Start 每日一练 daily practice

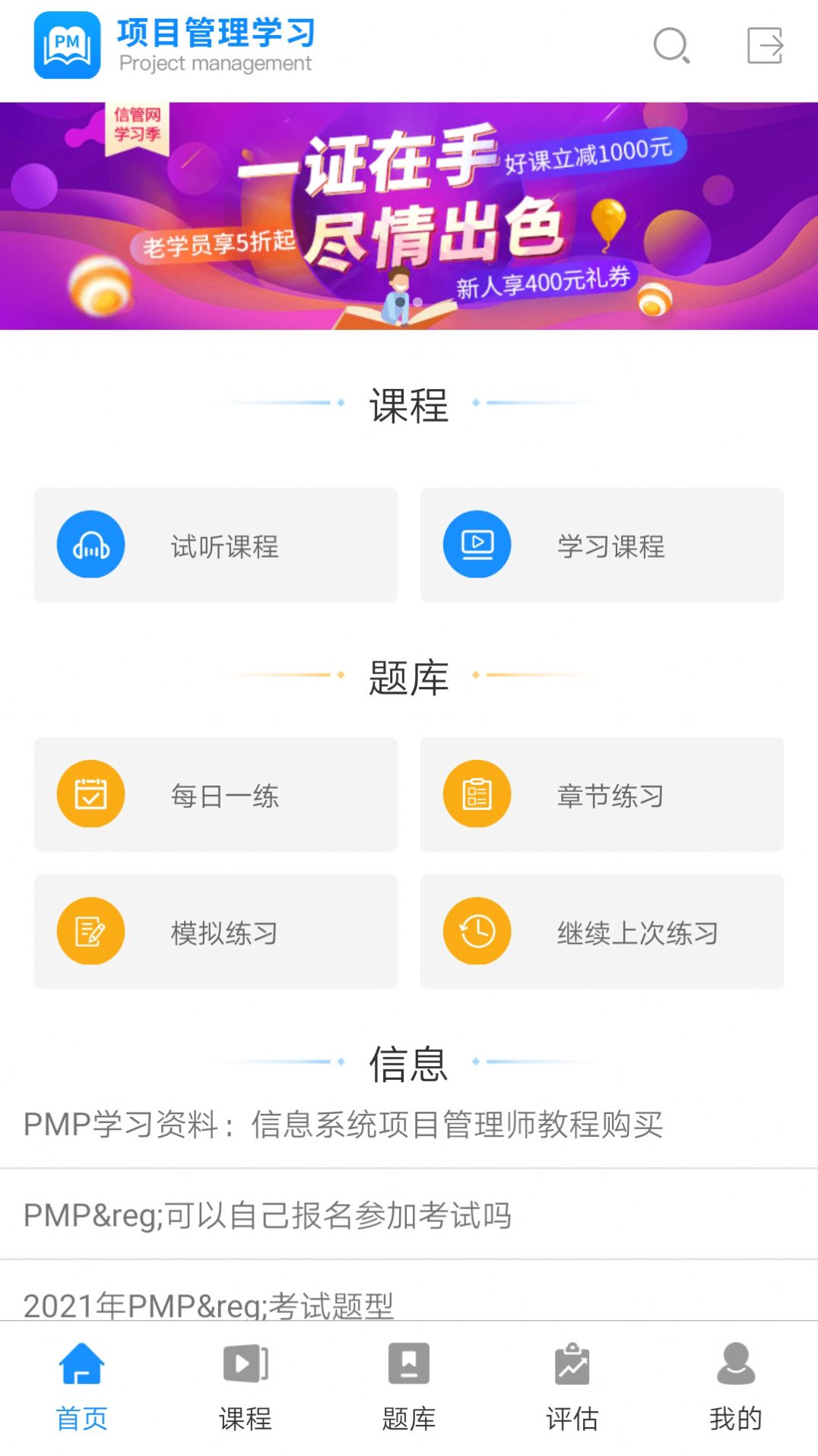[x=216, y=794]
